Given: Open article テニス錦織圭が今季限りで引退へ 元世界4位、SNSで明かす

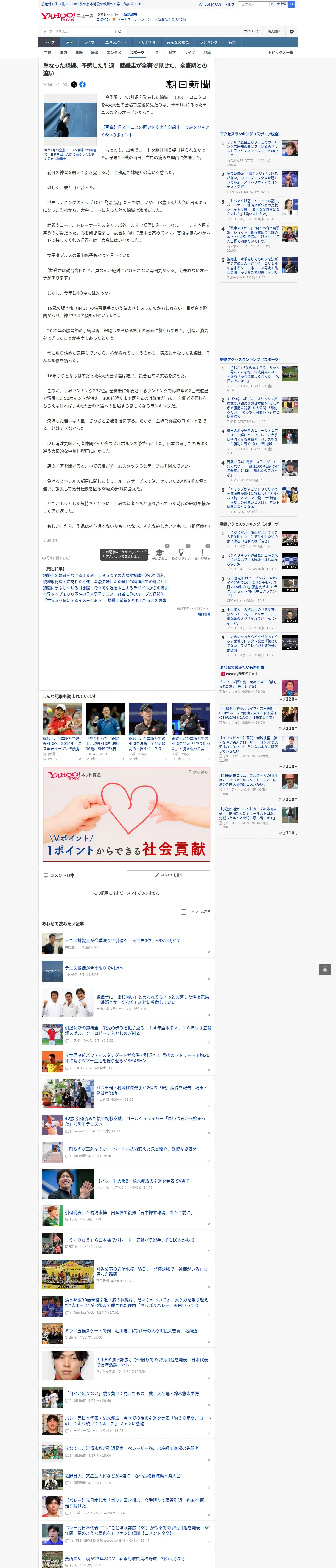Looking at the screenshot, I should (x=122, y=941).
